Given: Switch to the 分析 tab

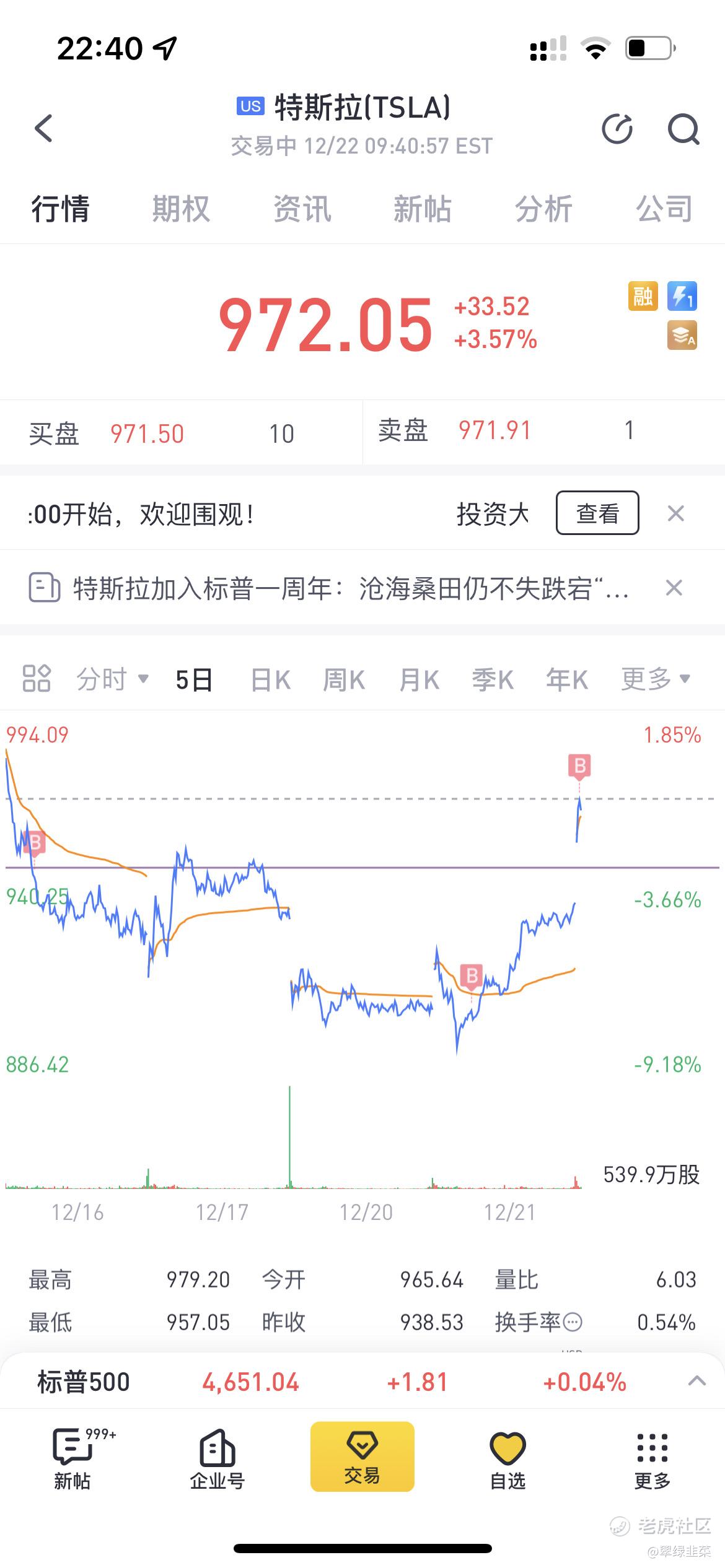Looking at the screenshot, I should click(x=543, y=209).
